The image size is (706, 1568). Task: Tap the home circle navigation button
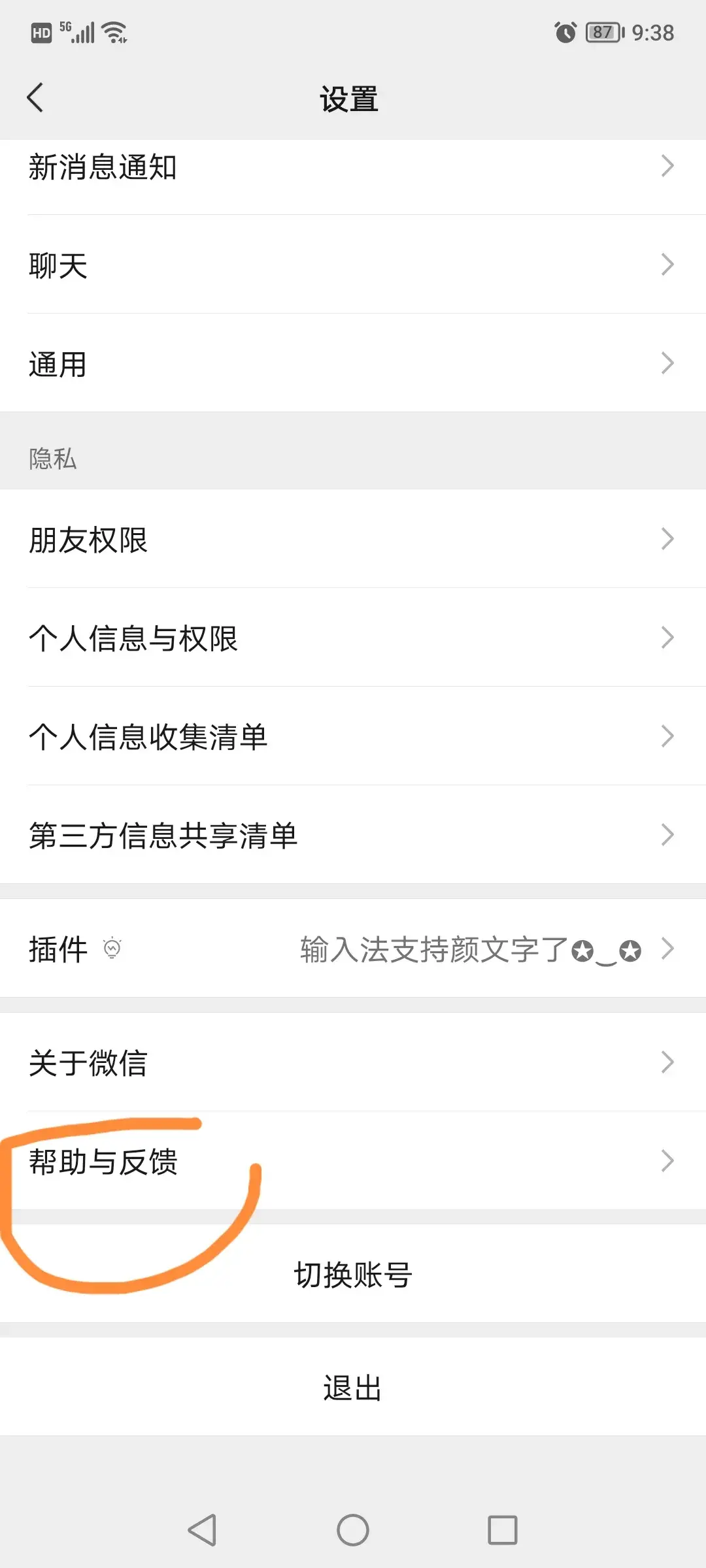(x=353, y=1529)
